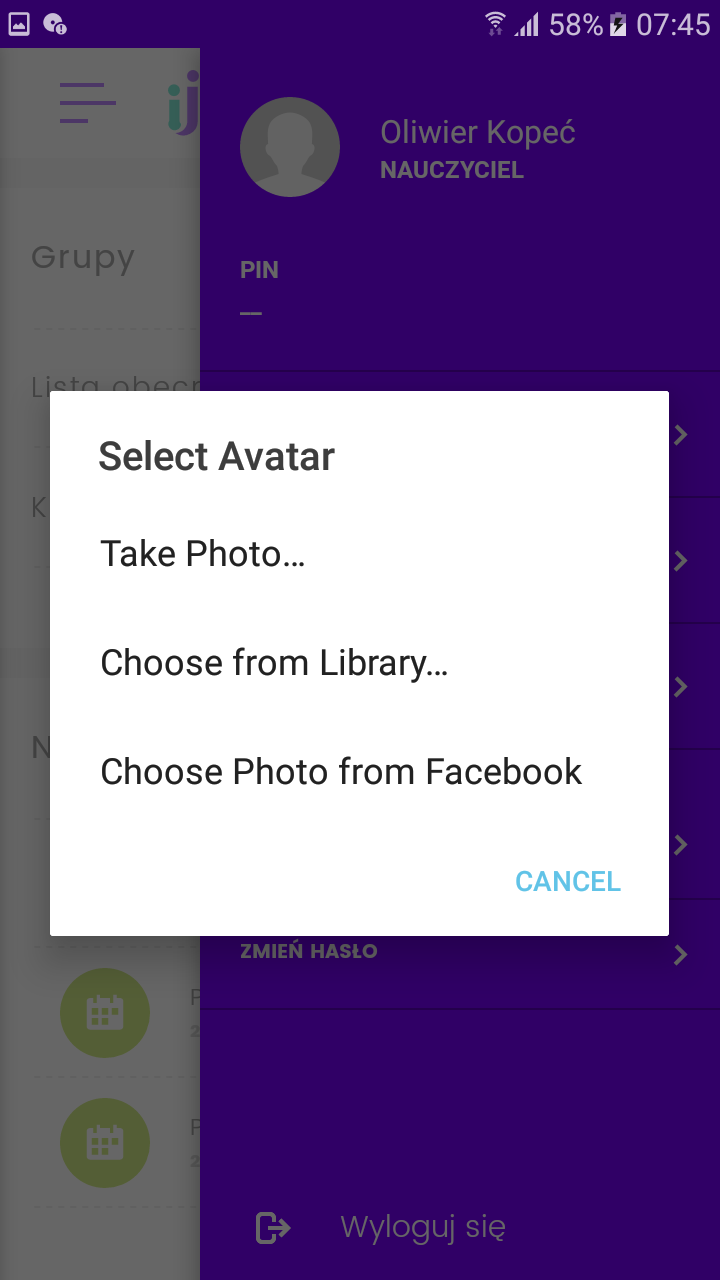Cancel the Select Avatar dialog
720x1280 pixels.
click(x=567, y=881)
